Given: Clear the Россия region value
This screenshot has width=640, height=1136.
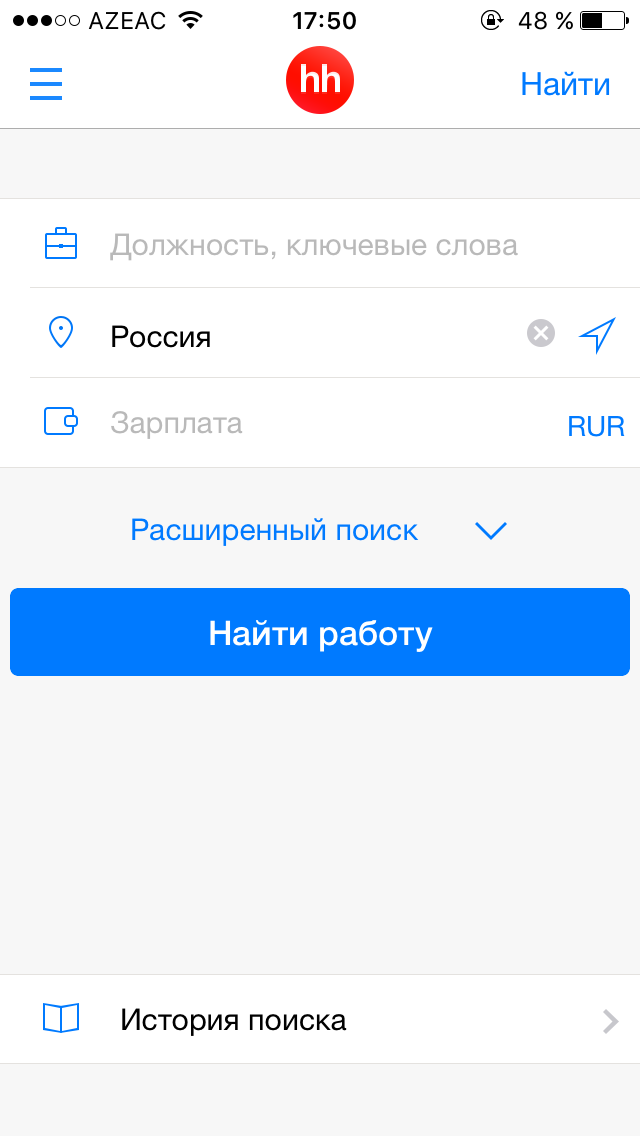Looking at the screenshot, I should (541, 333).
